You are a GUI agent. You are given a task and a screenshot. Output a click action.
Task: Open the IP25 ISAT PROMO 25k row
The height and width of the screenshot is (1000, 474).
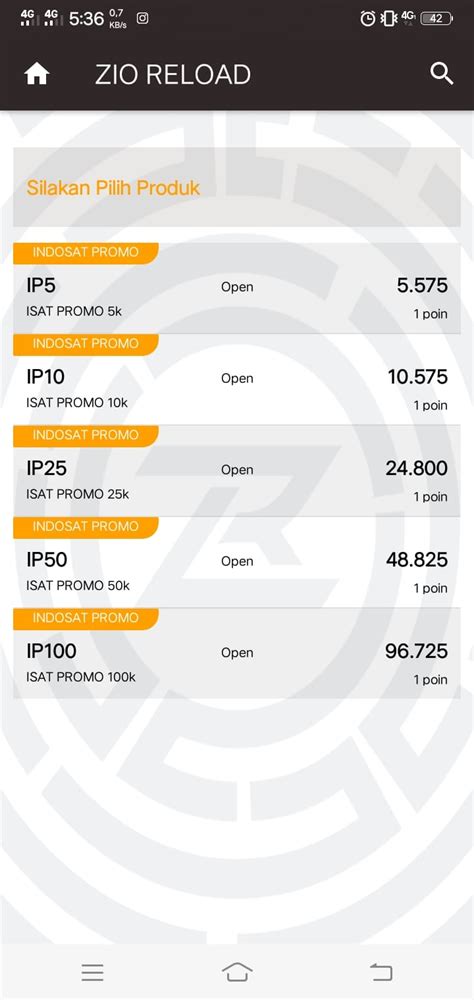(237, 471)
